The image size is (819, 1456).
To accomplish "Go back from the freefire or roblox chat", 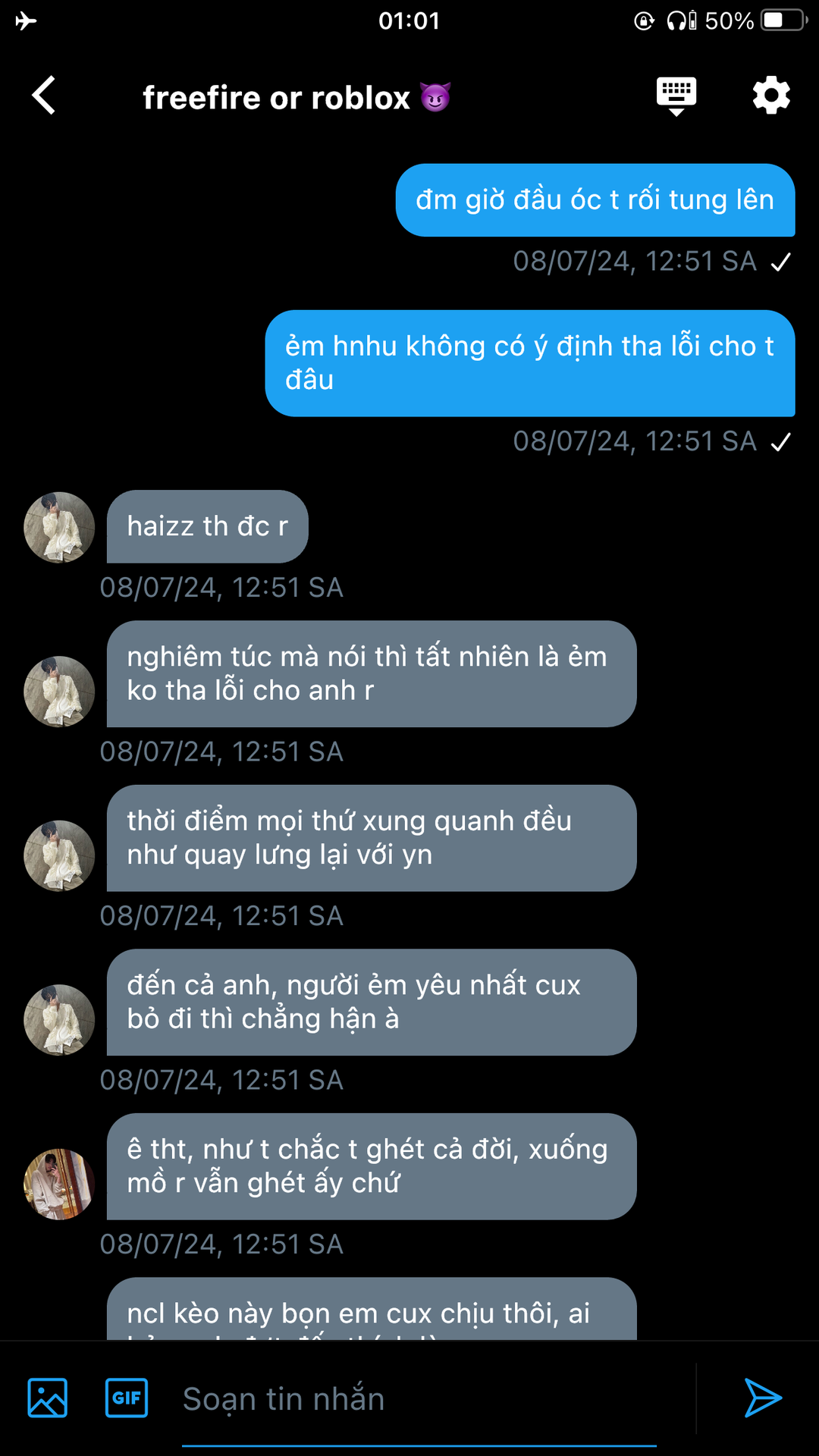I will coord(44,96).
